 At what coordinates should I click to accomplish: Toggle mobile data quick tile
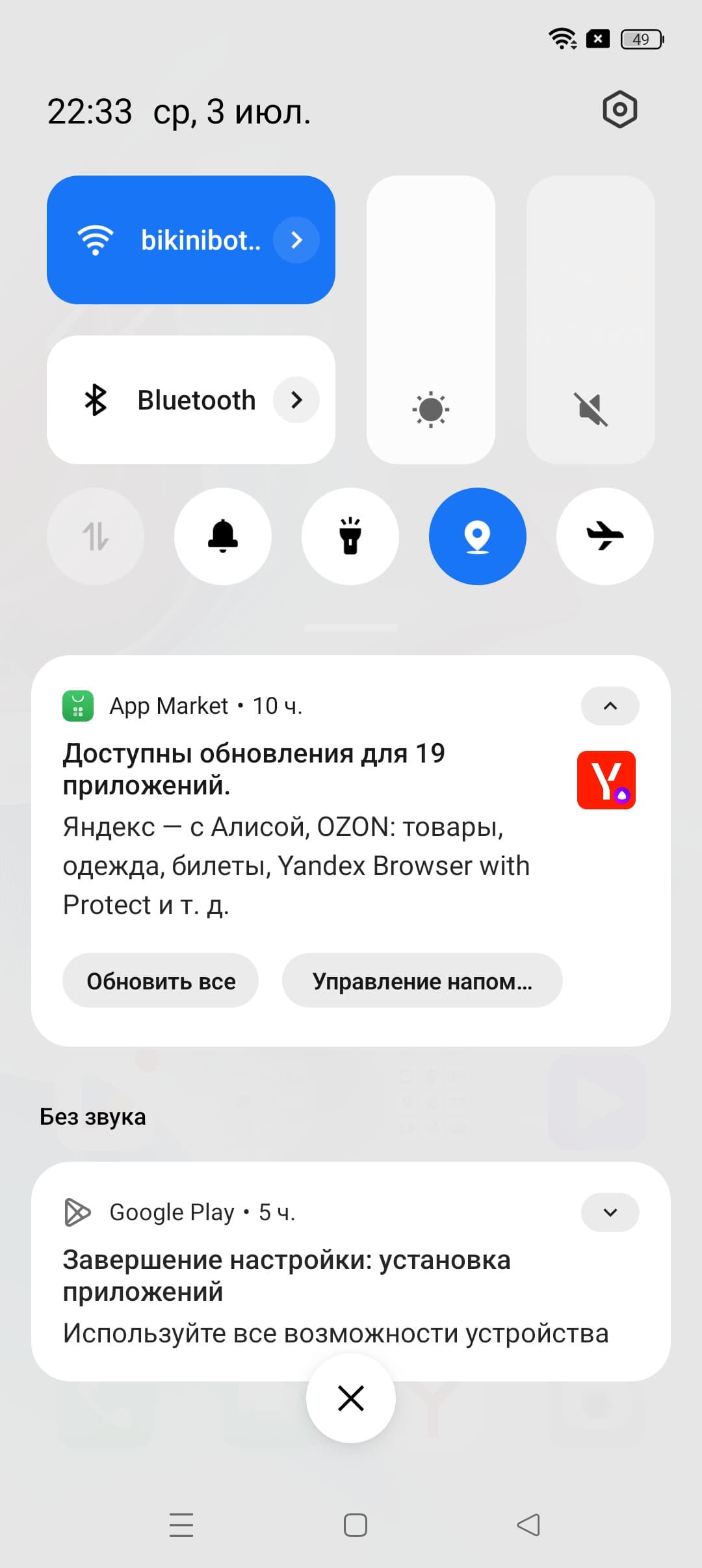tap(96, 536)
